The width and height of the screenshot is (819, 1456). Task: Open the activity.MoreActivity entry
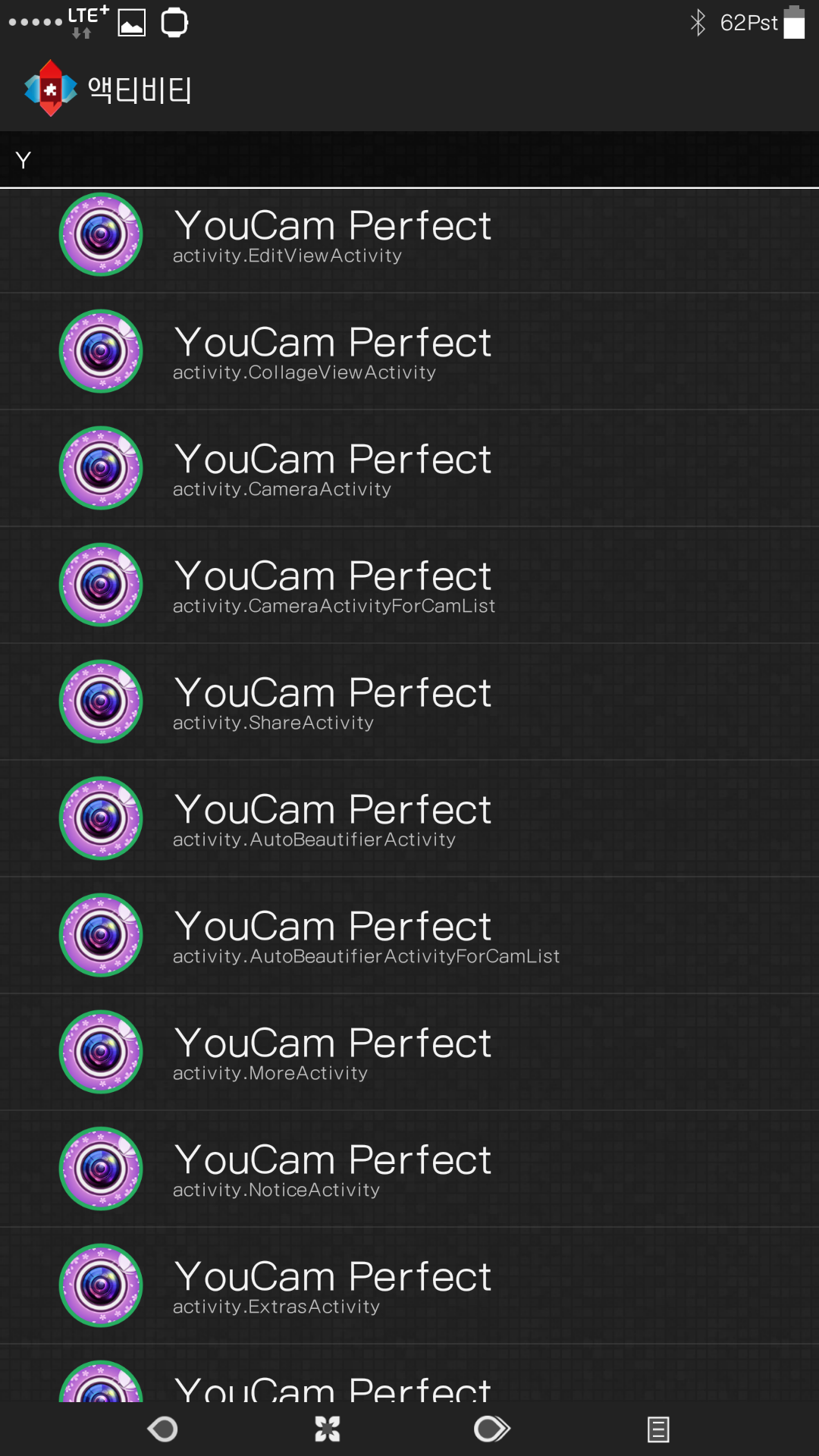tap(409, 1053)
